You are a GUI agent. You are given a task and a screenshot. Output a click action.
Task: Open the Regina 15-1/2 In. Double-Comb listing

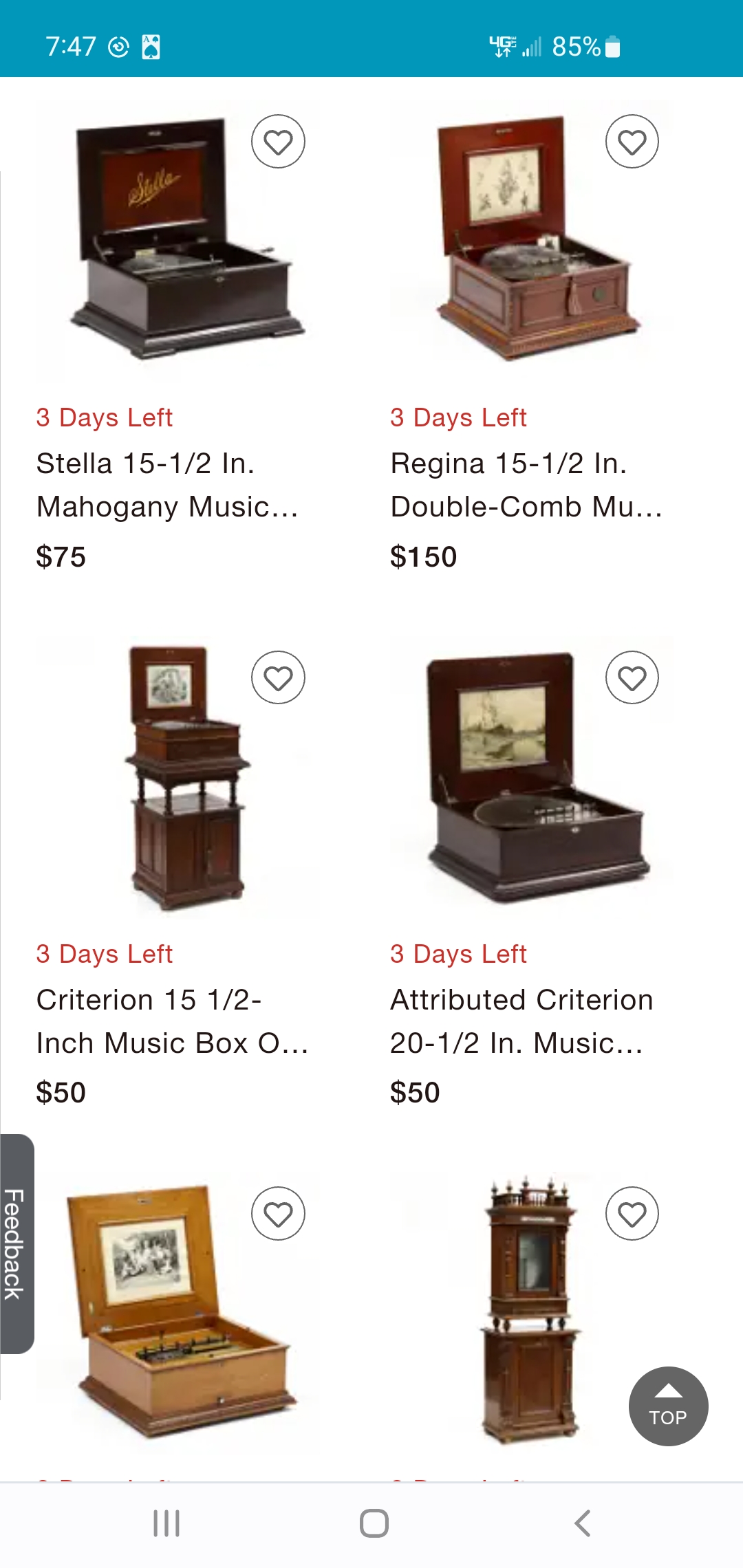[526, 485]
